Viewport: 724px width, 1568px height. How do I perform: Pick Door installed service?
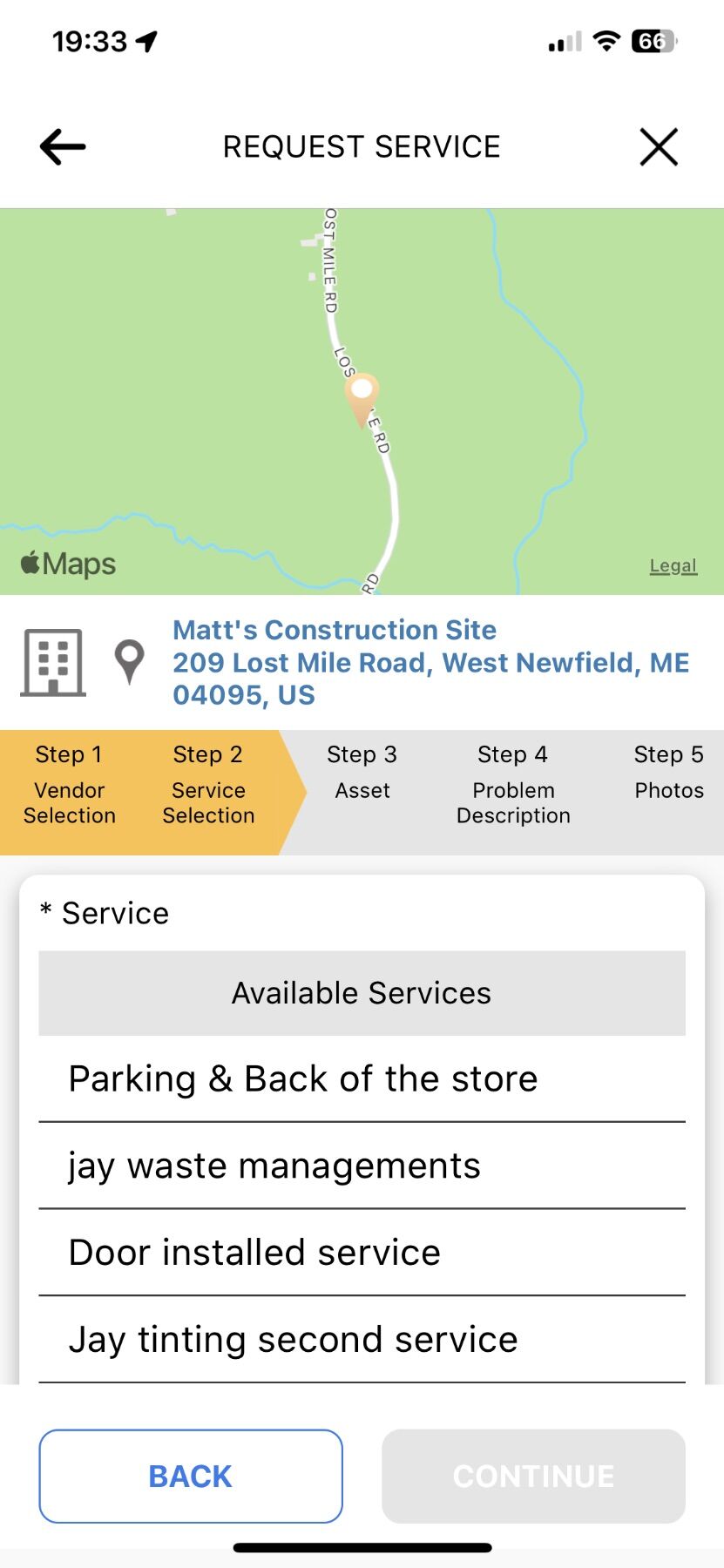[x=362, y=1253]
